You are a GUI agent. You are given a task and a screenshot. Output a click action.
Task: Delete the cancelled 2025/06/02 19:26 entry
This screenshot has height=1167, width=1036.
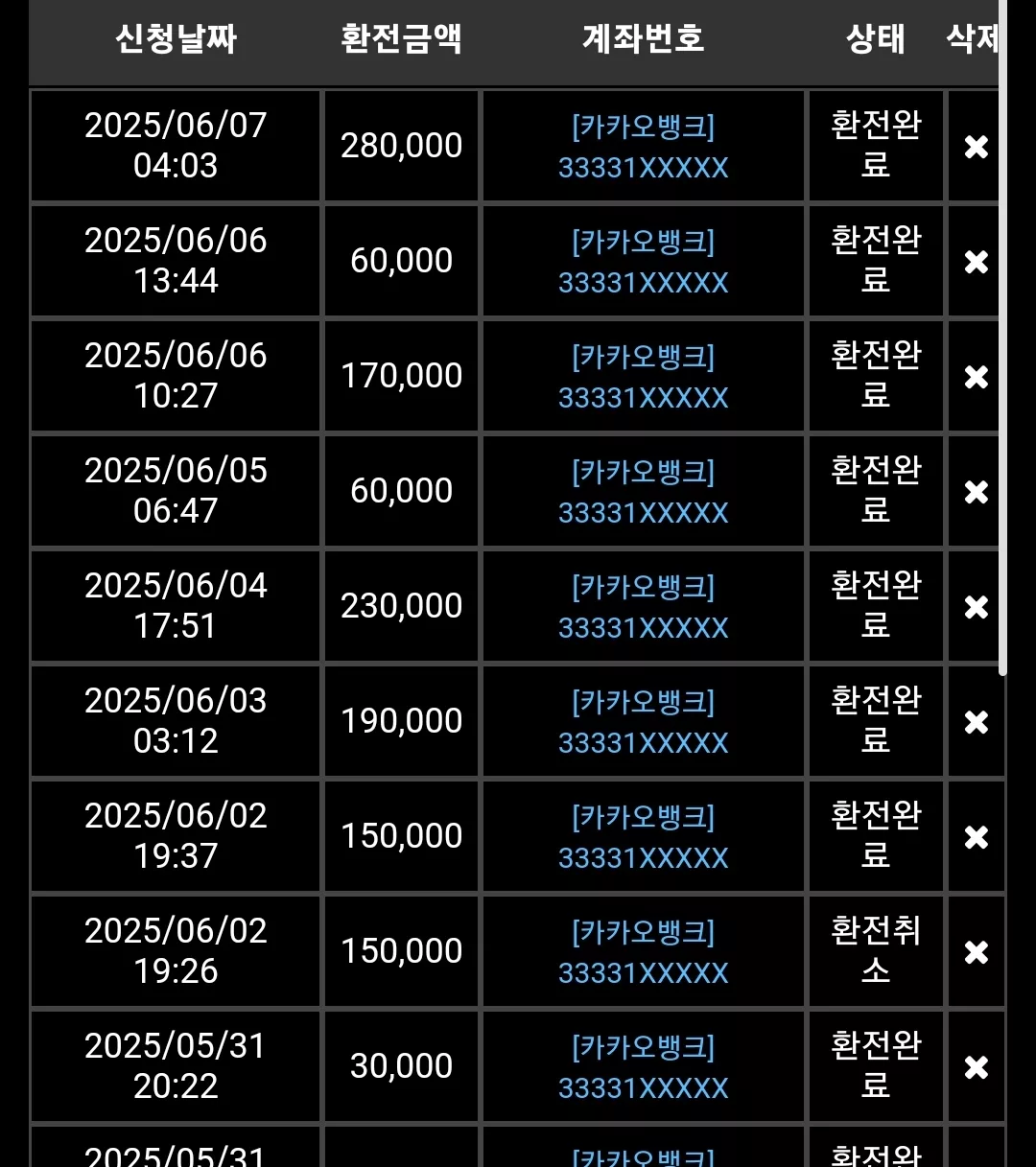point(976,951)
